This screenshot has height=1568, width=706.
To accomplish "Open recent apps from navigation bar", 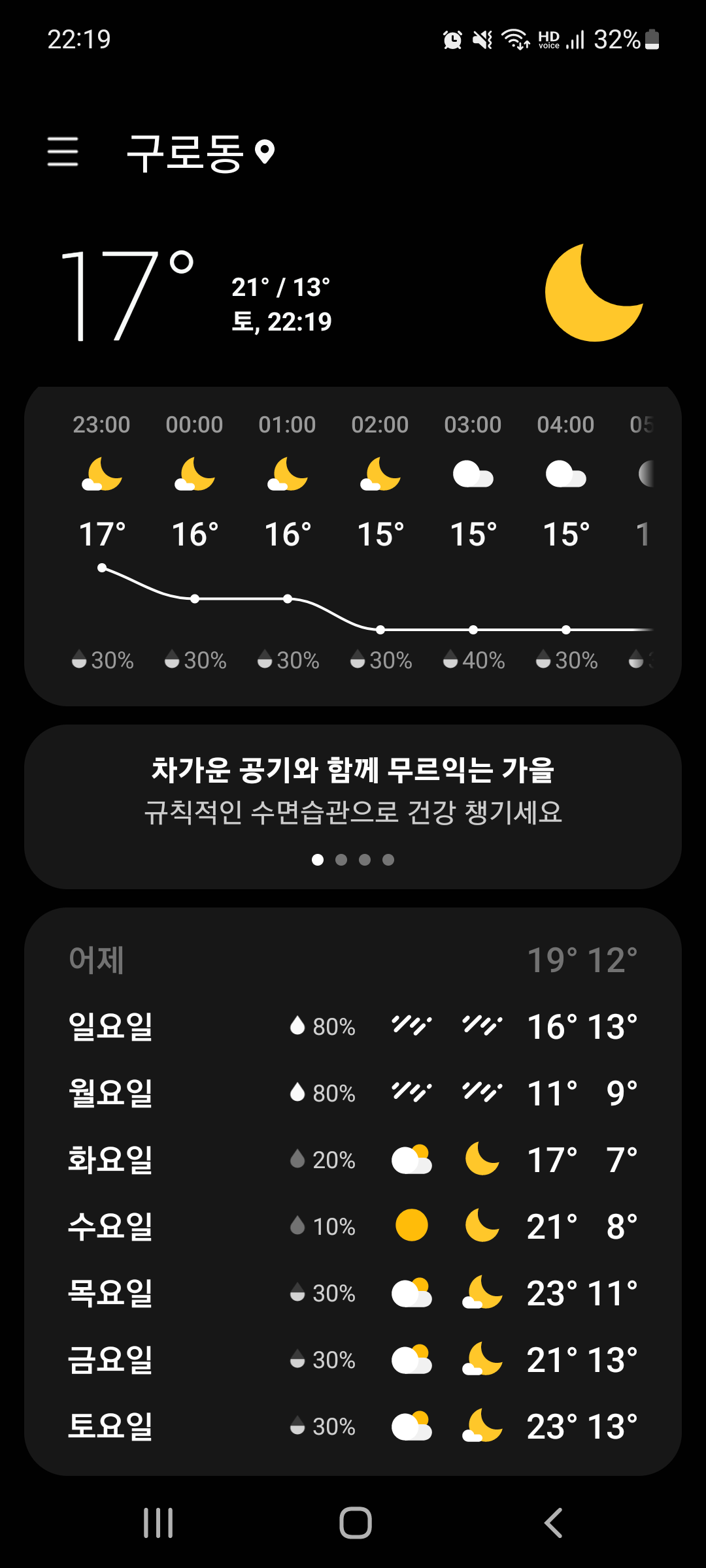I will tap(158, 1523).
